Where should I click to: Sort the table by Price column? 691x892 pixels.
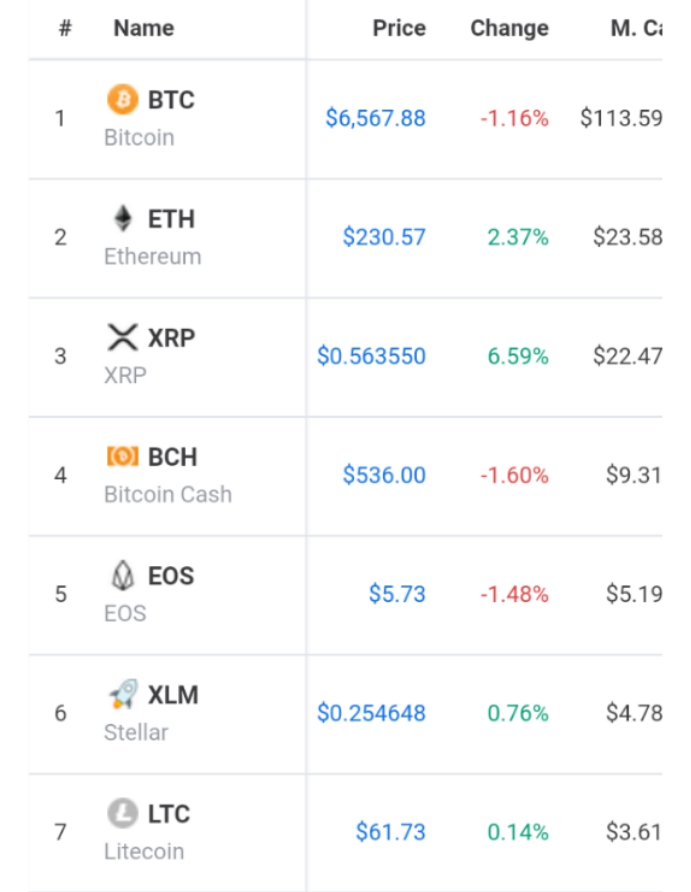click(399, 28)
